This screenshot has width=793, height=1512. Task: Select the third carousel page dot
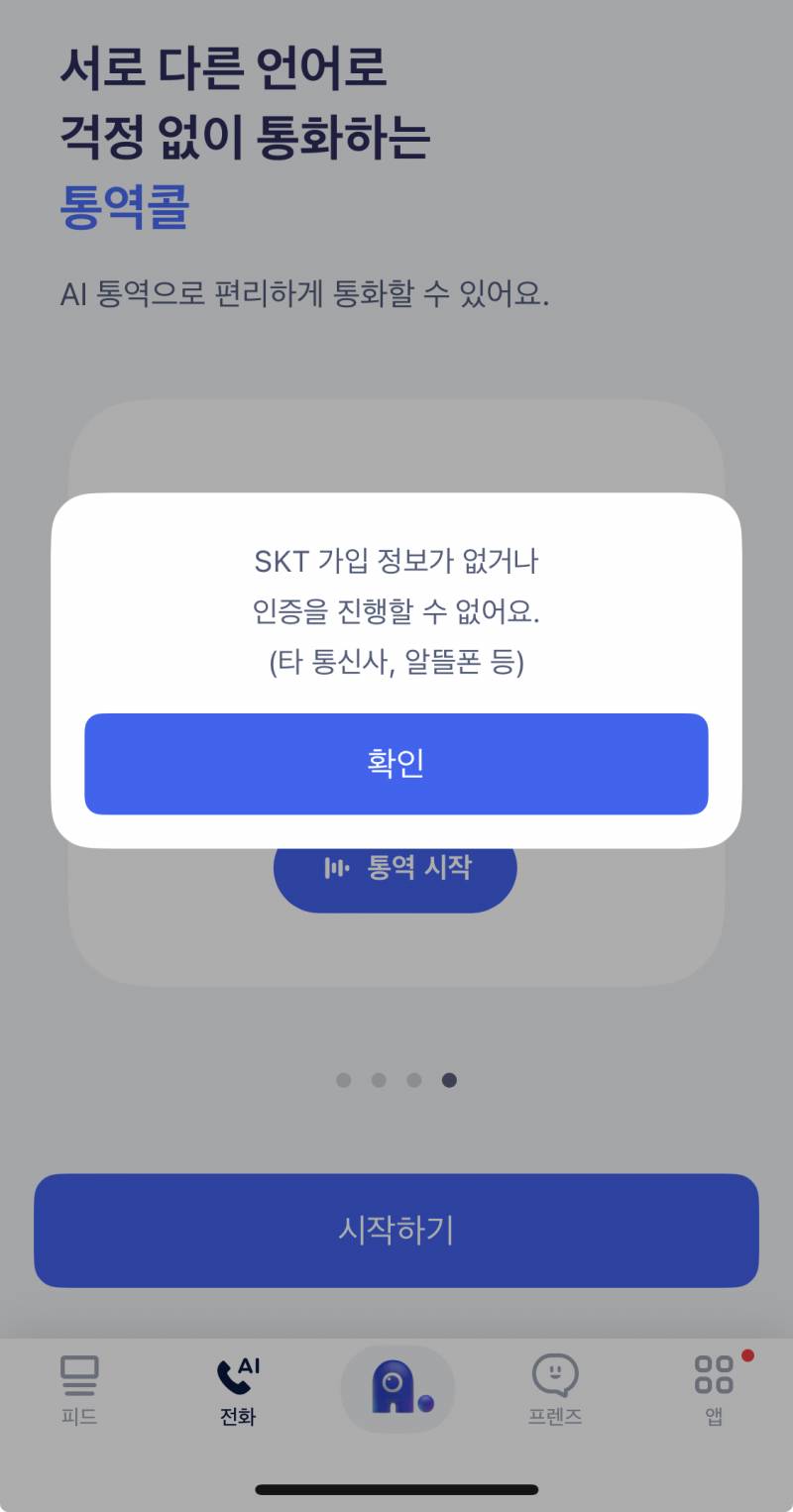413,1080
